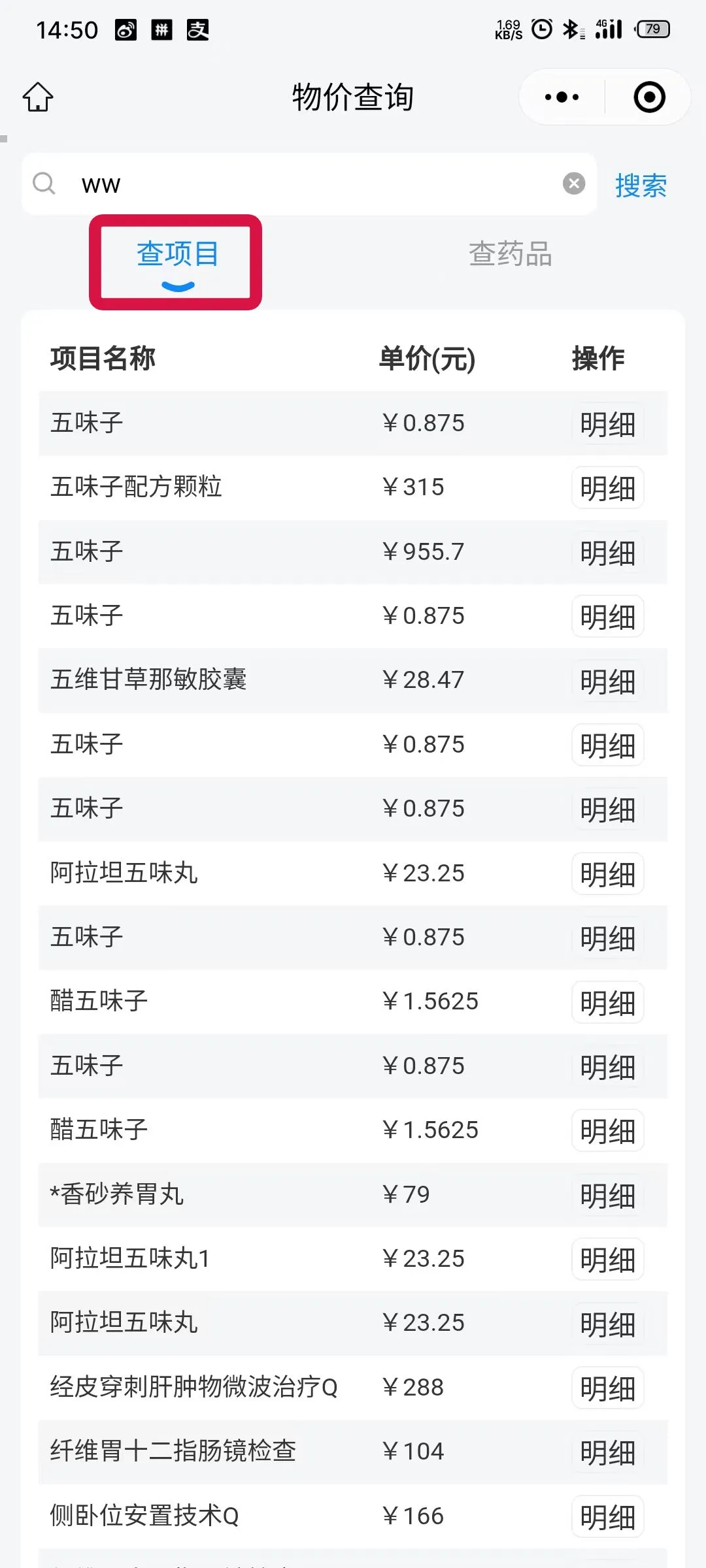Screen dimensions: 706x1568
Task: Go to the home page icon
Action: click(x=38, y=97)
